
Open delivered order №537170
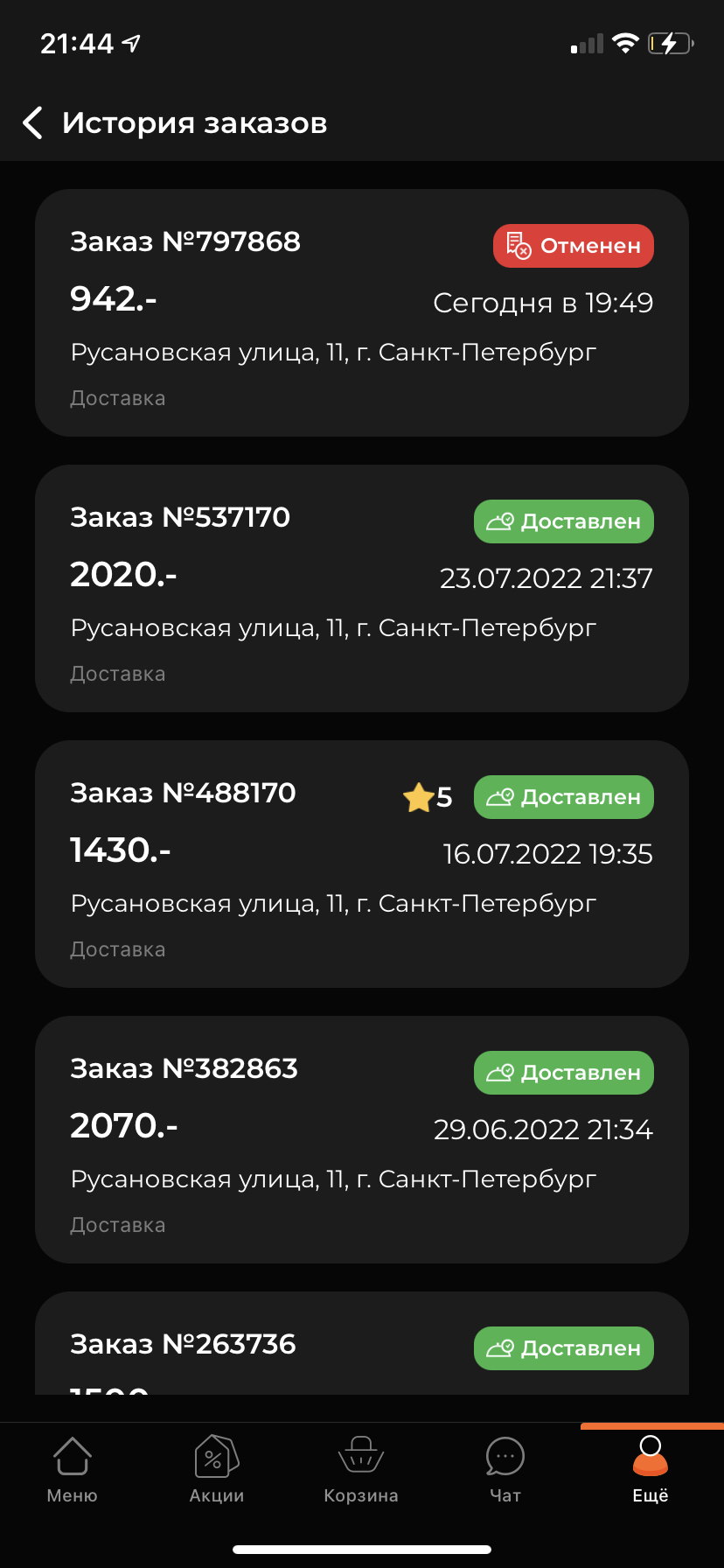coord(362,588)
